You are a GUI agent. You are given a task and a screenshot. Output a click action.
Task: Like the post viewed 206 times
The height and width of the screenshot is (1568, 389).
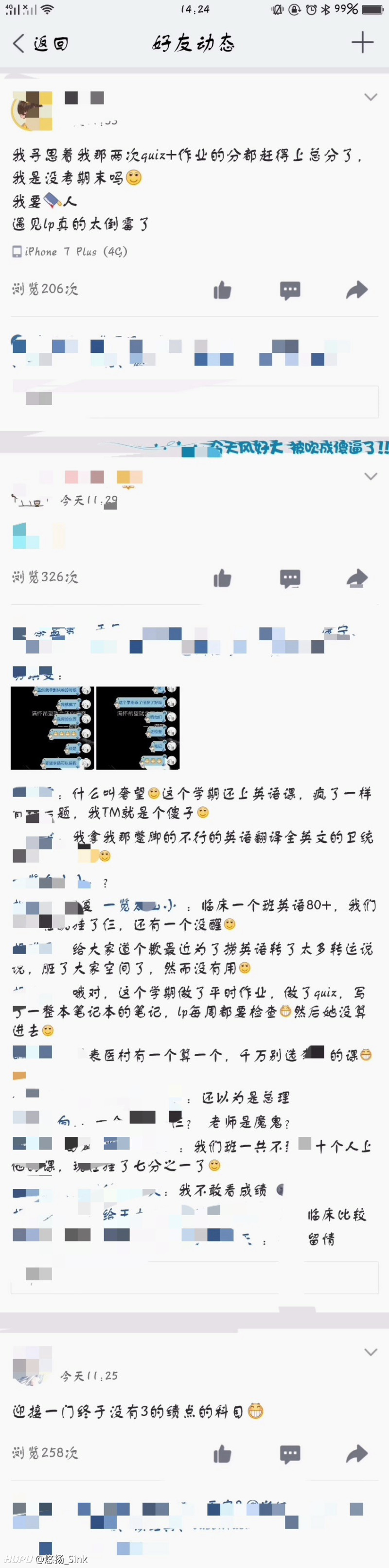click(222, 290)
